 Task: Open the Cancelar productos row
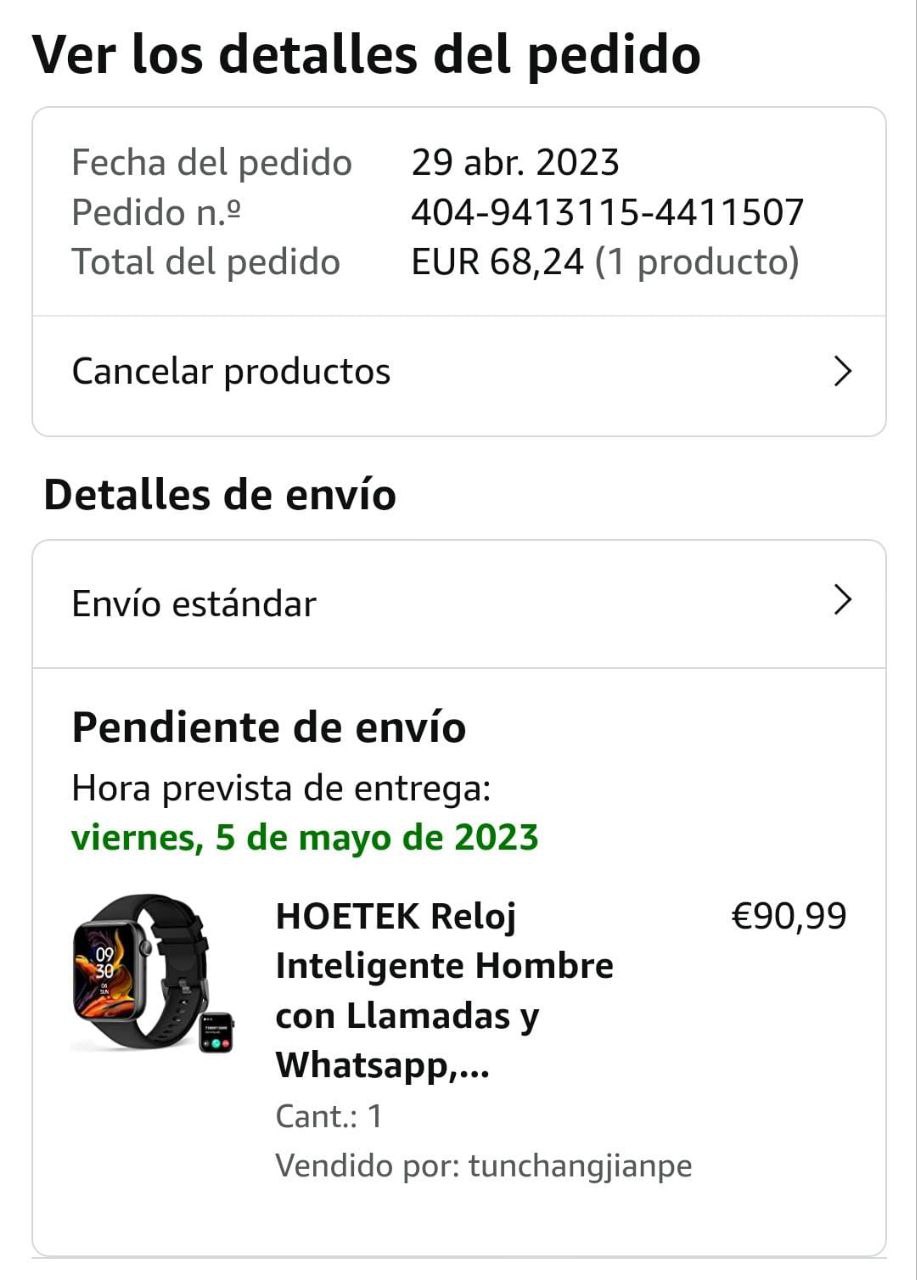coord(459,374)
